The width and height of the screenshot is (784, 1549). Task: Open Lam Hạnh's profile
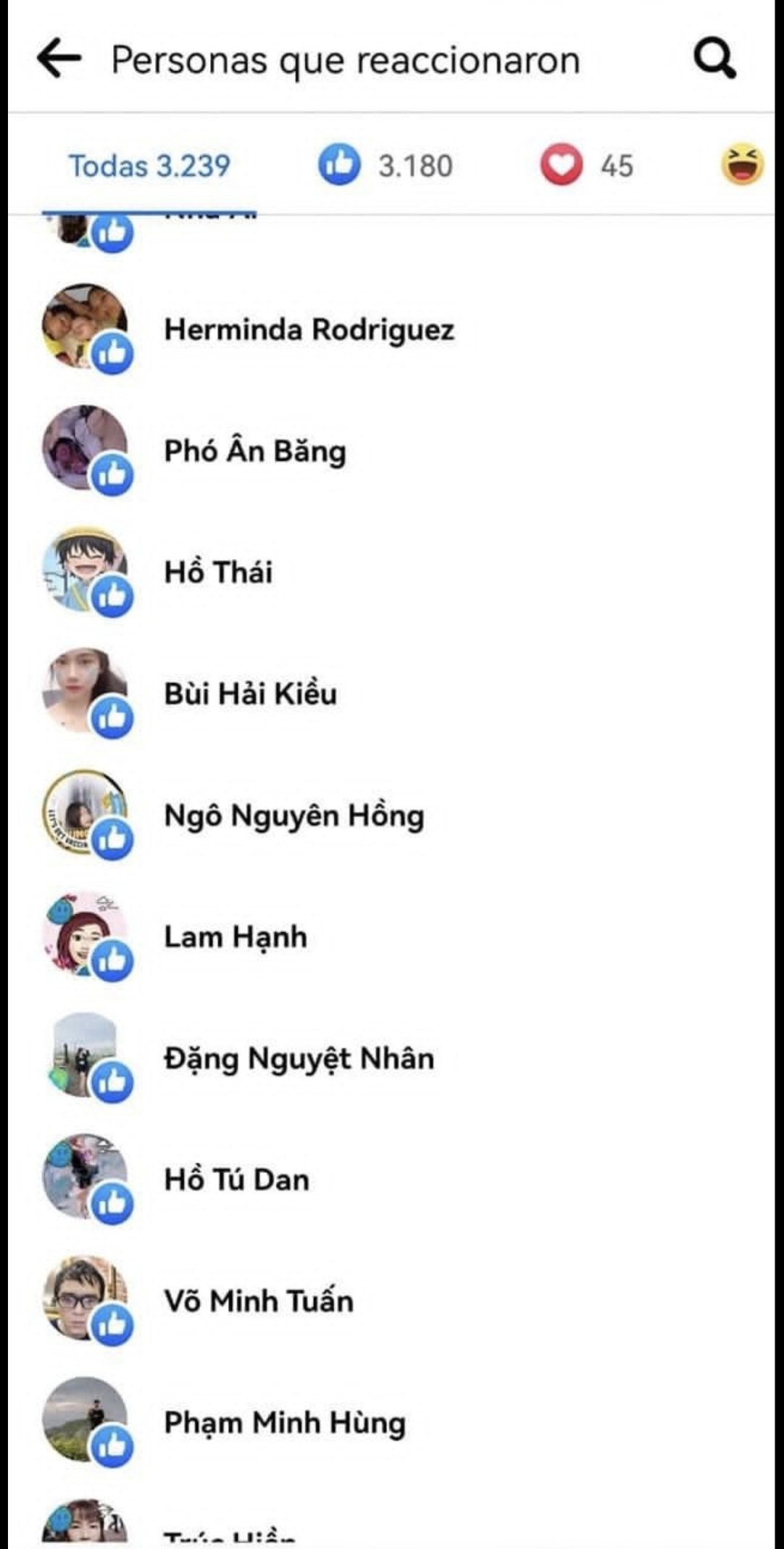pos(235,937)
